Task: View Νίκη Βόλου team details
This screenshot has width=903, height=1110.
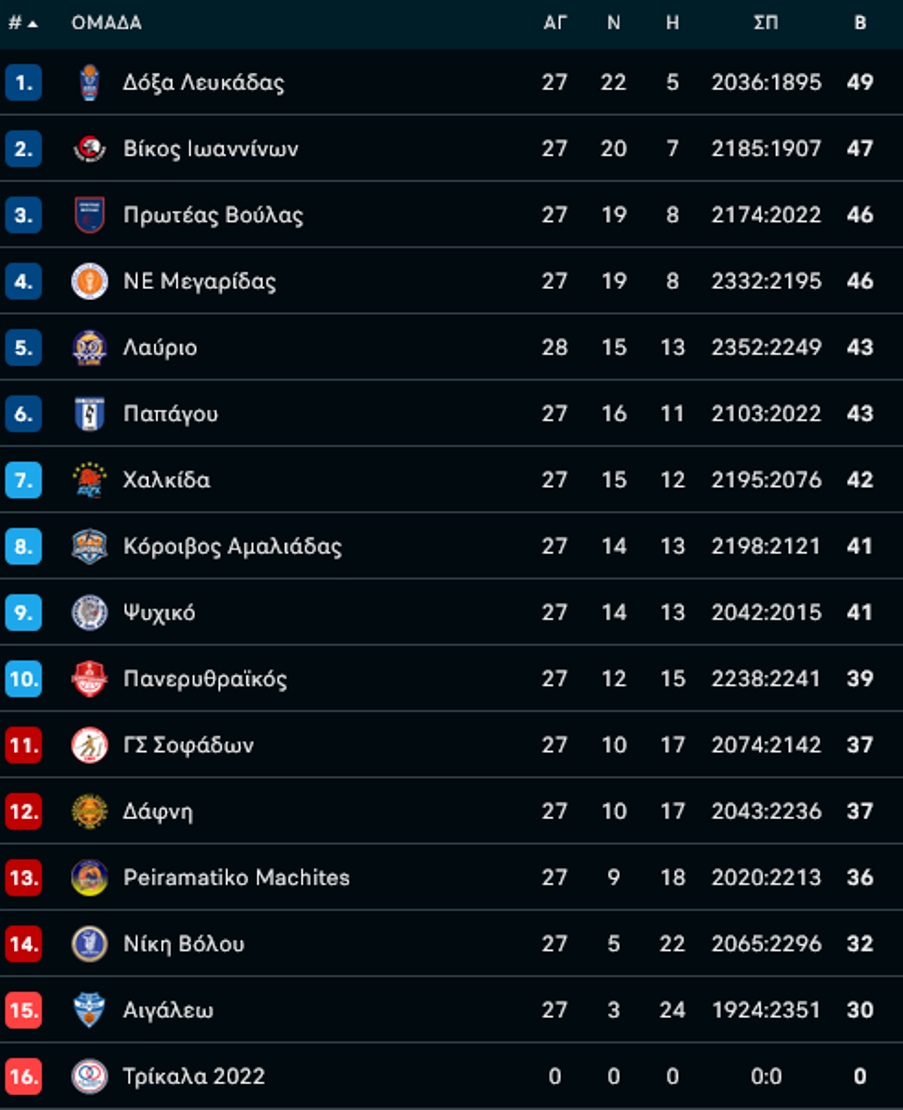Action: tap(184, 944)
